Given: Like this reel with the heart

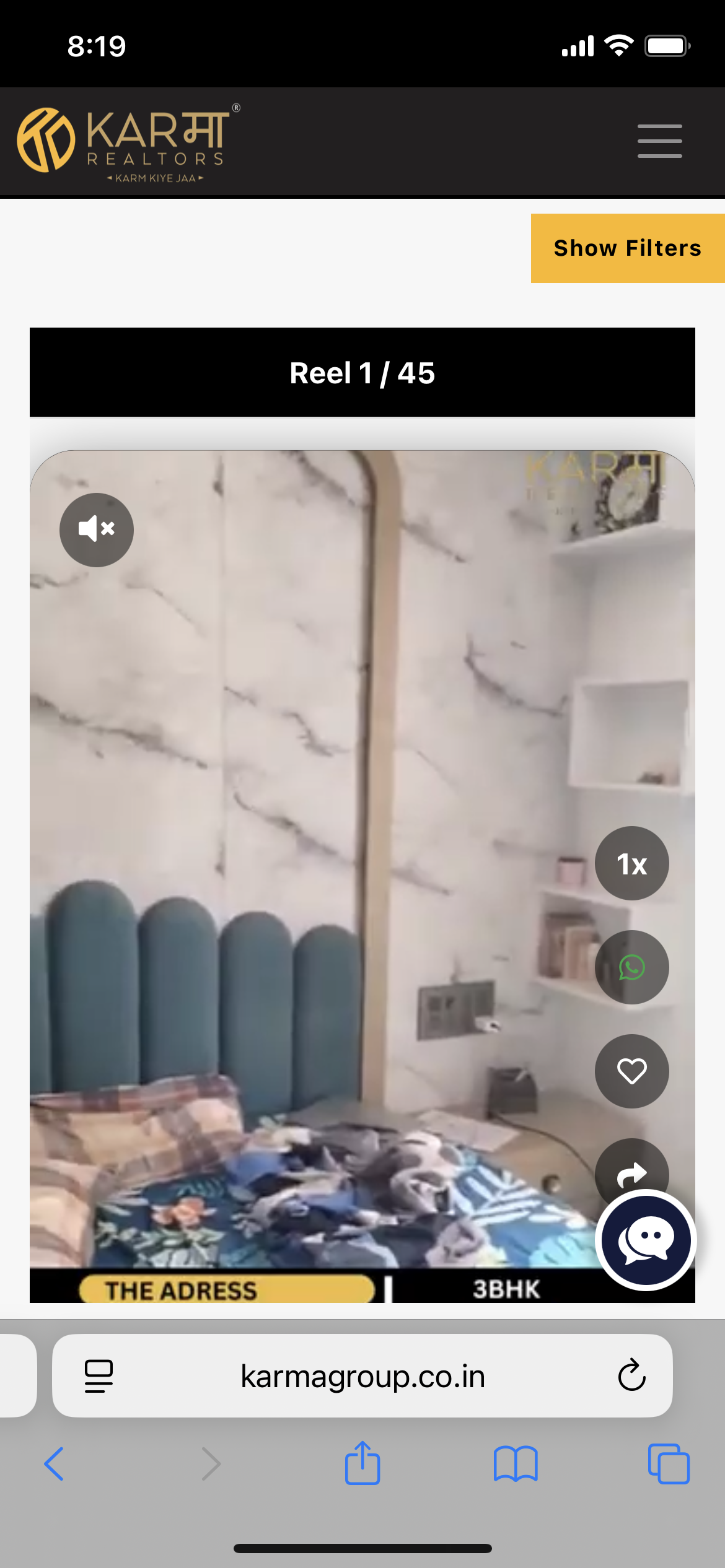Looking at the screenshot, I should (631, 1071).
